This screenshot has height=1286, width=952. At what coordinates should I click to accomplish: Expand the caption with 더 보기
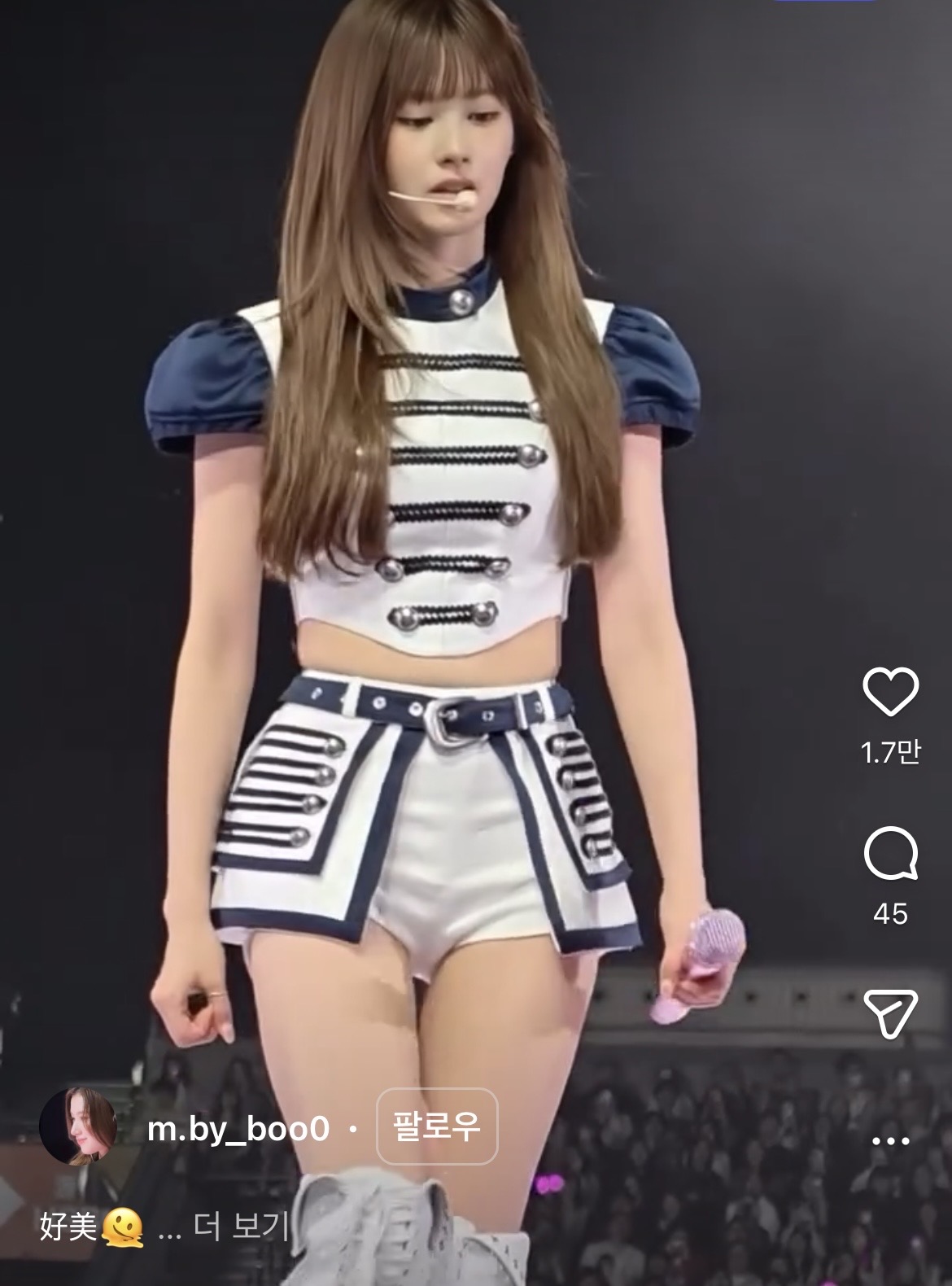coord(242,1227)
